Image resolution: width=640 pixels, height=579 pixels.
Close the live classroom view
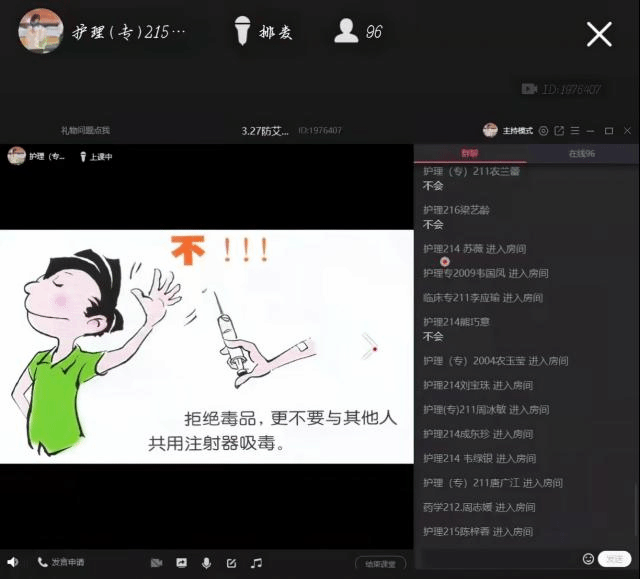pos(599,34)
